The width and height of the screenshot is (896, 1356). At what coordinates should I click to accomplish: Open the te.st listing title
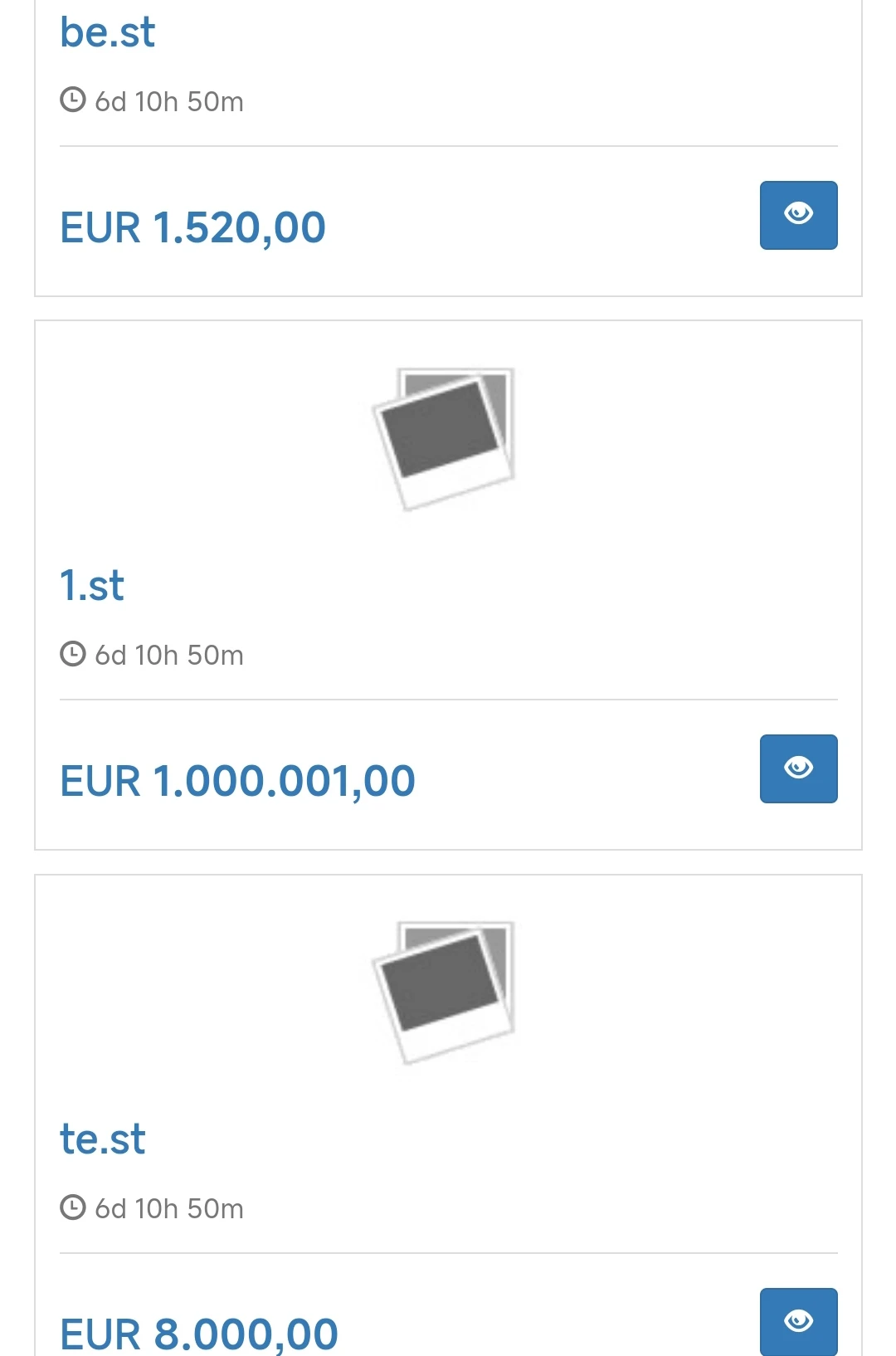[x=103, y=1139]
